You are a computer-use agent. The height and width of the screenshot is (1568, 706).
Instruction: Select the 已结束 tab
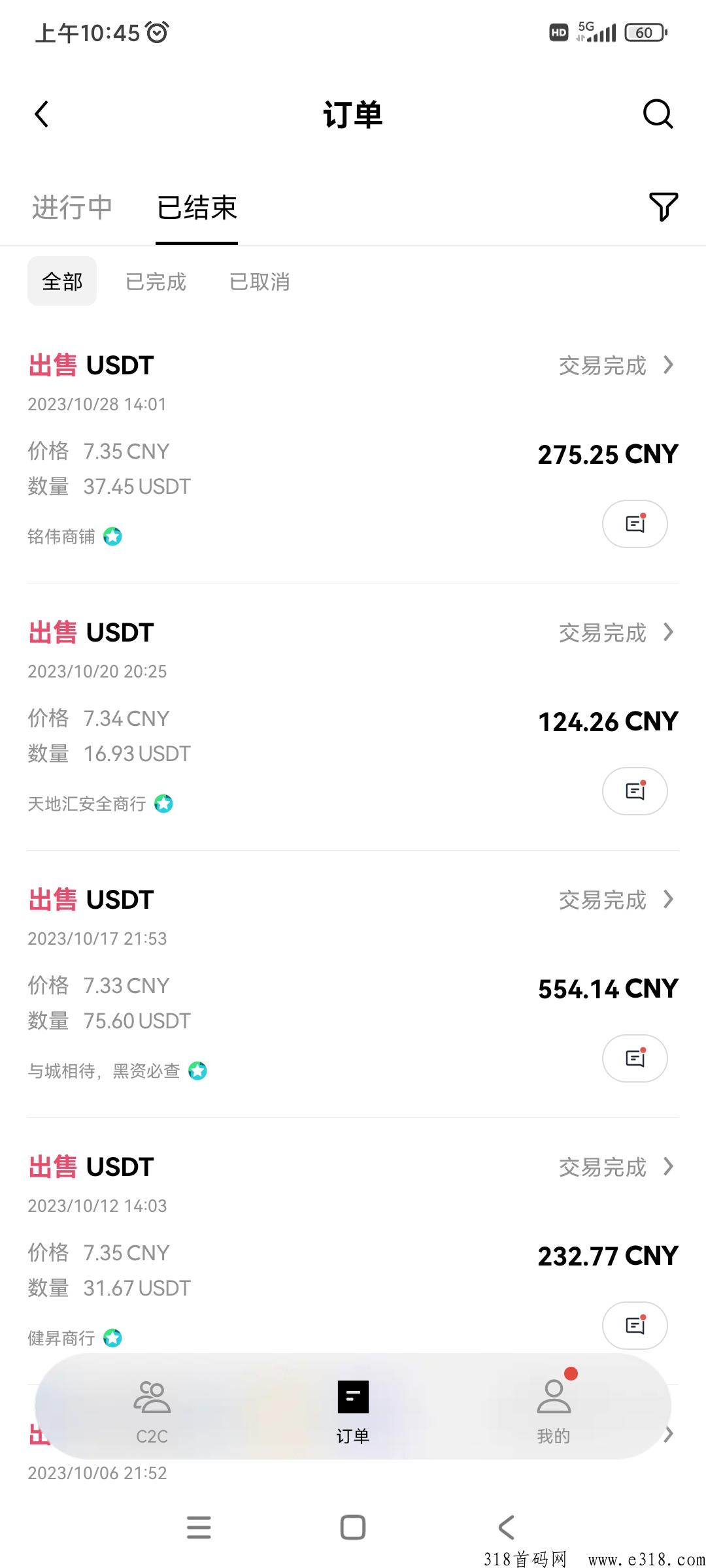(x=197, y=208)
